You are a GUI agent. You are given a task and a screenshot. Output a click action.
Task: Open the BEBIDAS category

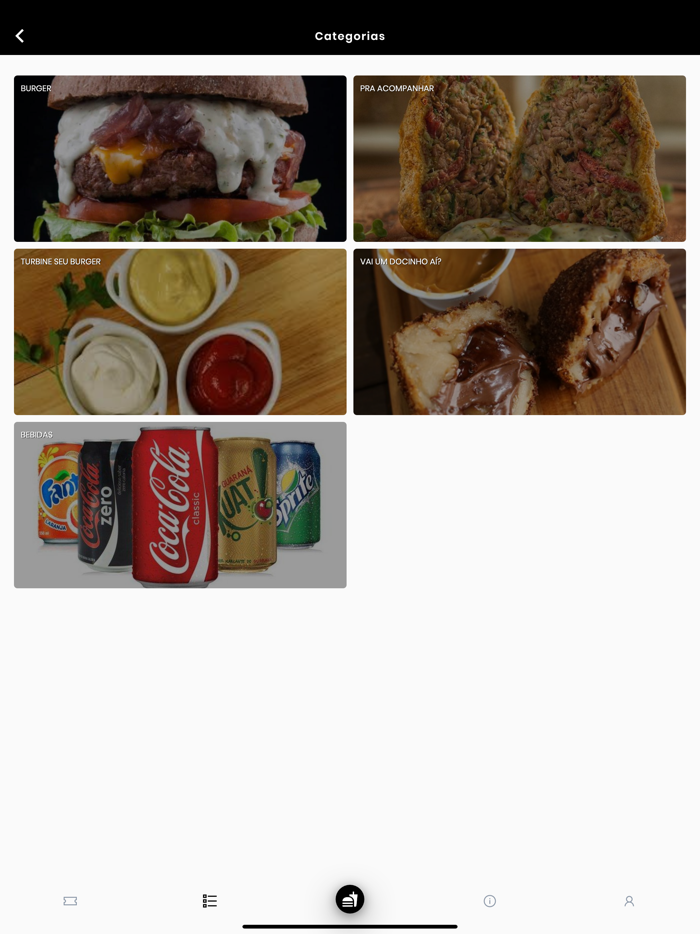180,504
